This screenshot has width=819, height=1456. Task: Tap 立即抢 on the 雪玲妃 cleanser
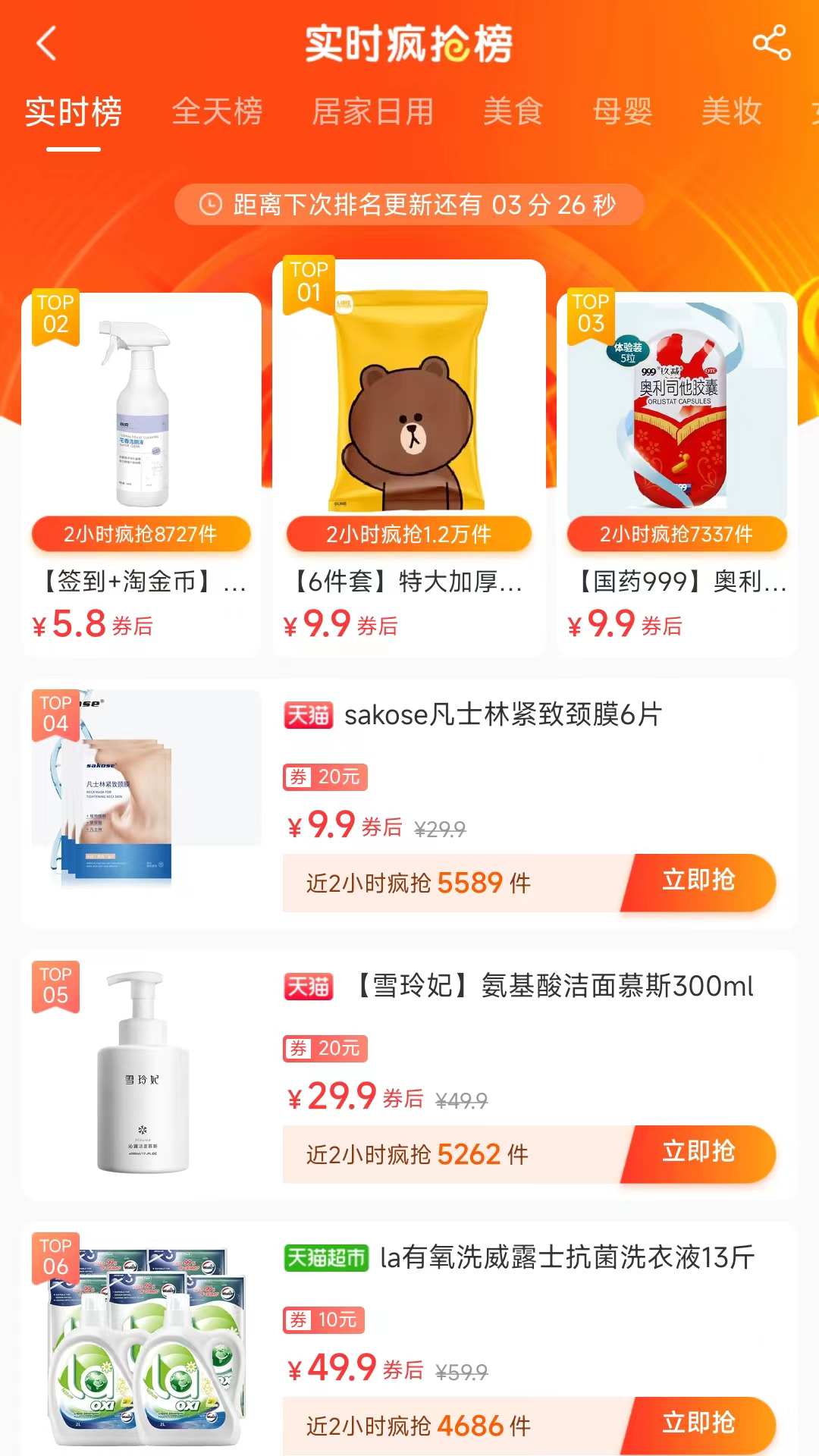(698, 1152)
